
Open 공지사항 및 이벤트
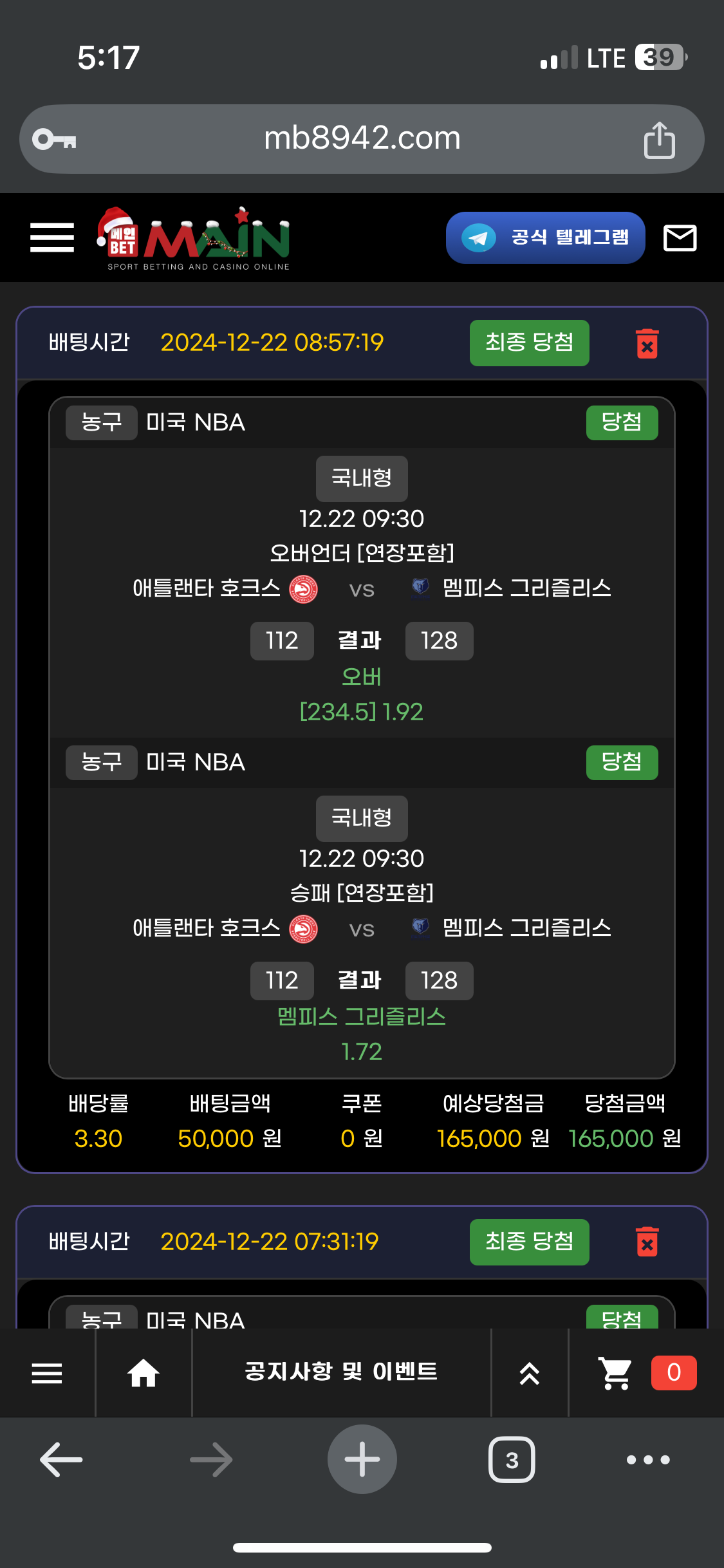tap(341, 1372)
